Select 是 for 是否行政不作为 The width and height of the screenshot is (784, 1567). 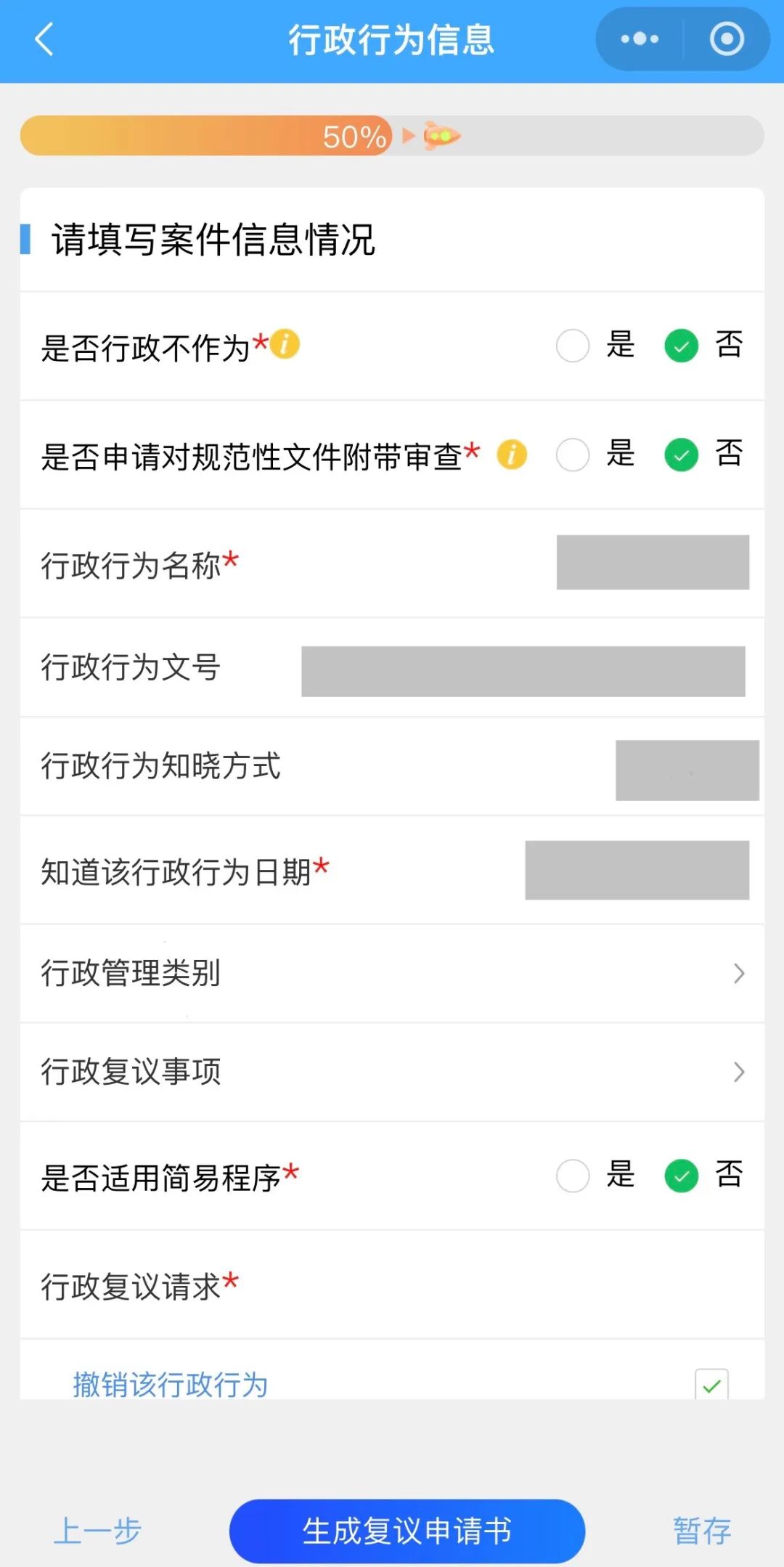pyautogui.click(x=573, y=346)
